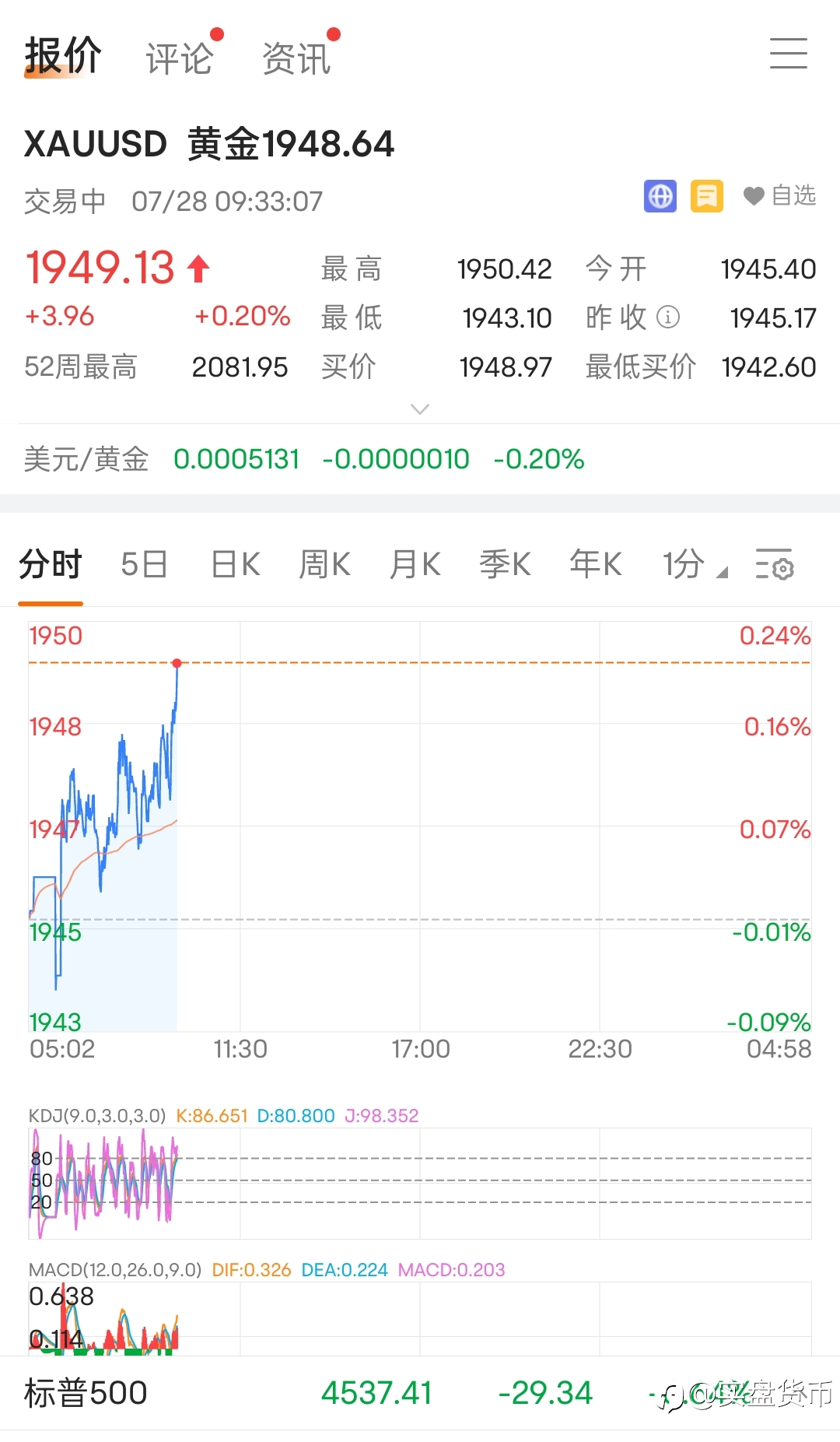
Task: Select the 日K chart
Action: [236, 564]
